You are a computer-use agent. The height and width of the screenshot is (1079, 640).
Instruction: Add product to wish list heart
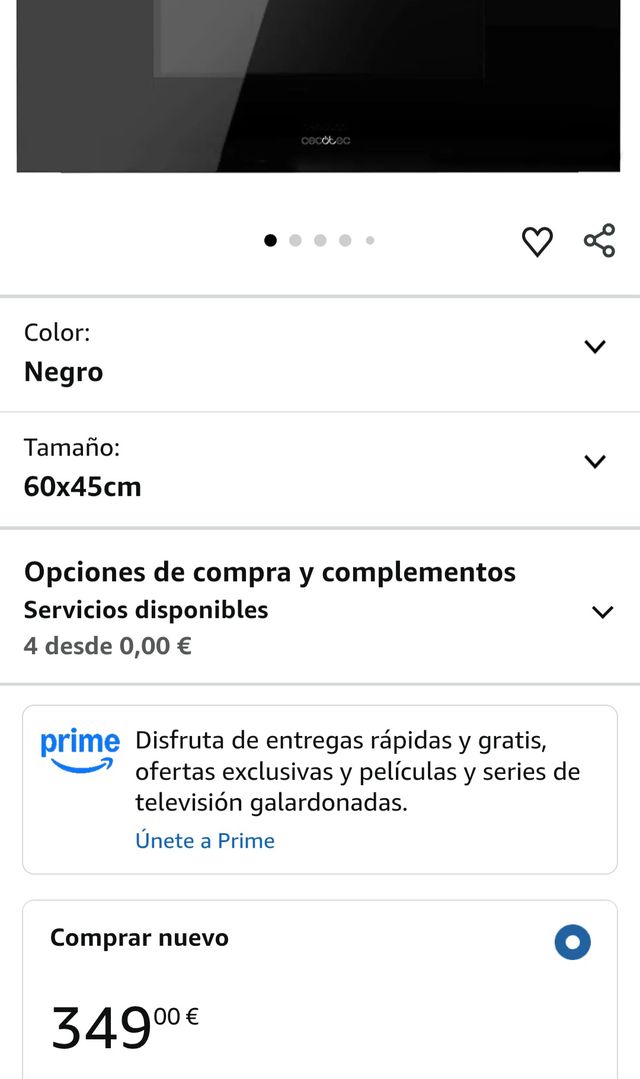[537, 241]
